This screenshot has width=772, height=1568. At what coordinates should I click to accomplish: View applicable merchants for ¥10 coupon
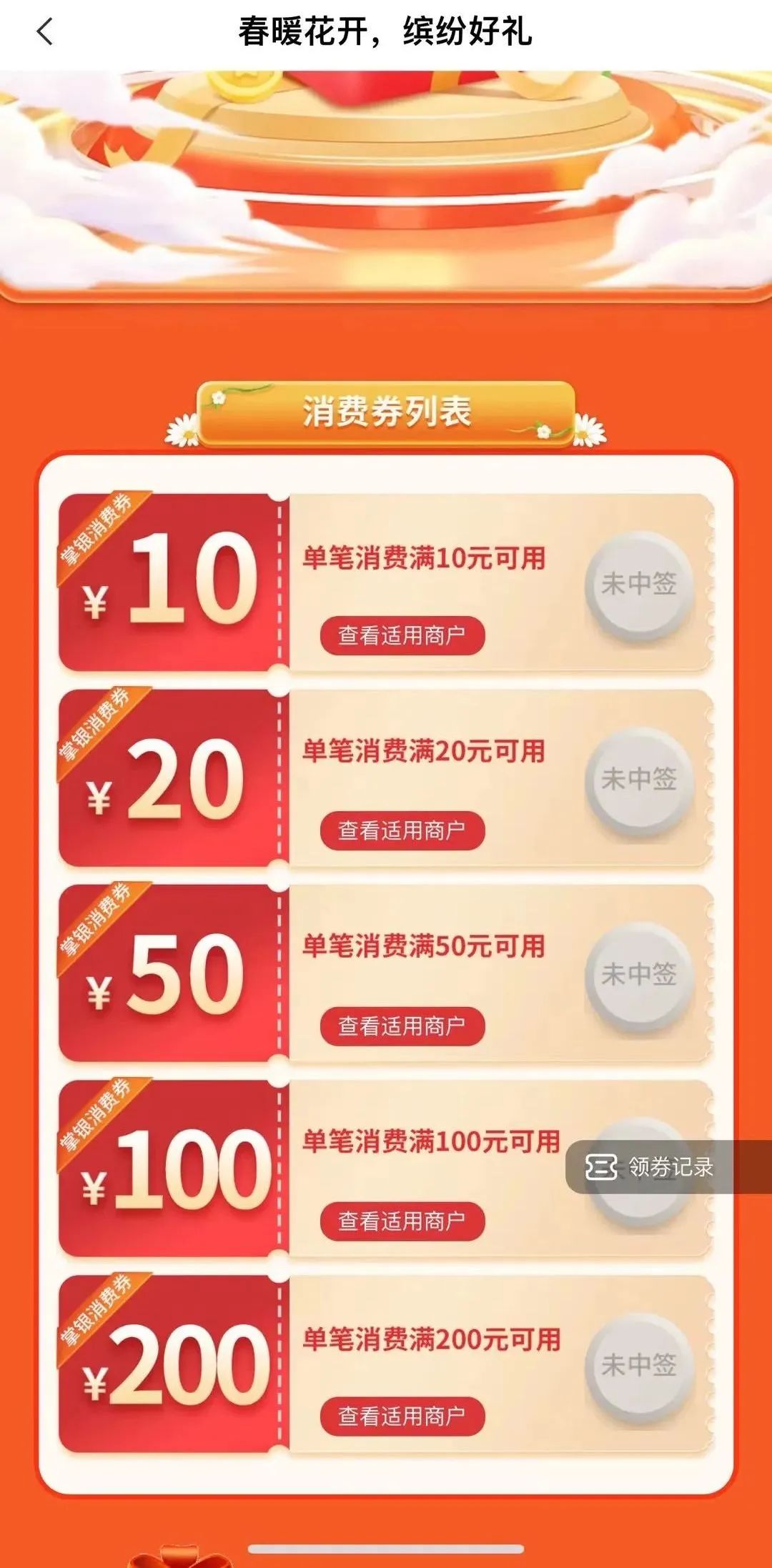click(402, 635)
